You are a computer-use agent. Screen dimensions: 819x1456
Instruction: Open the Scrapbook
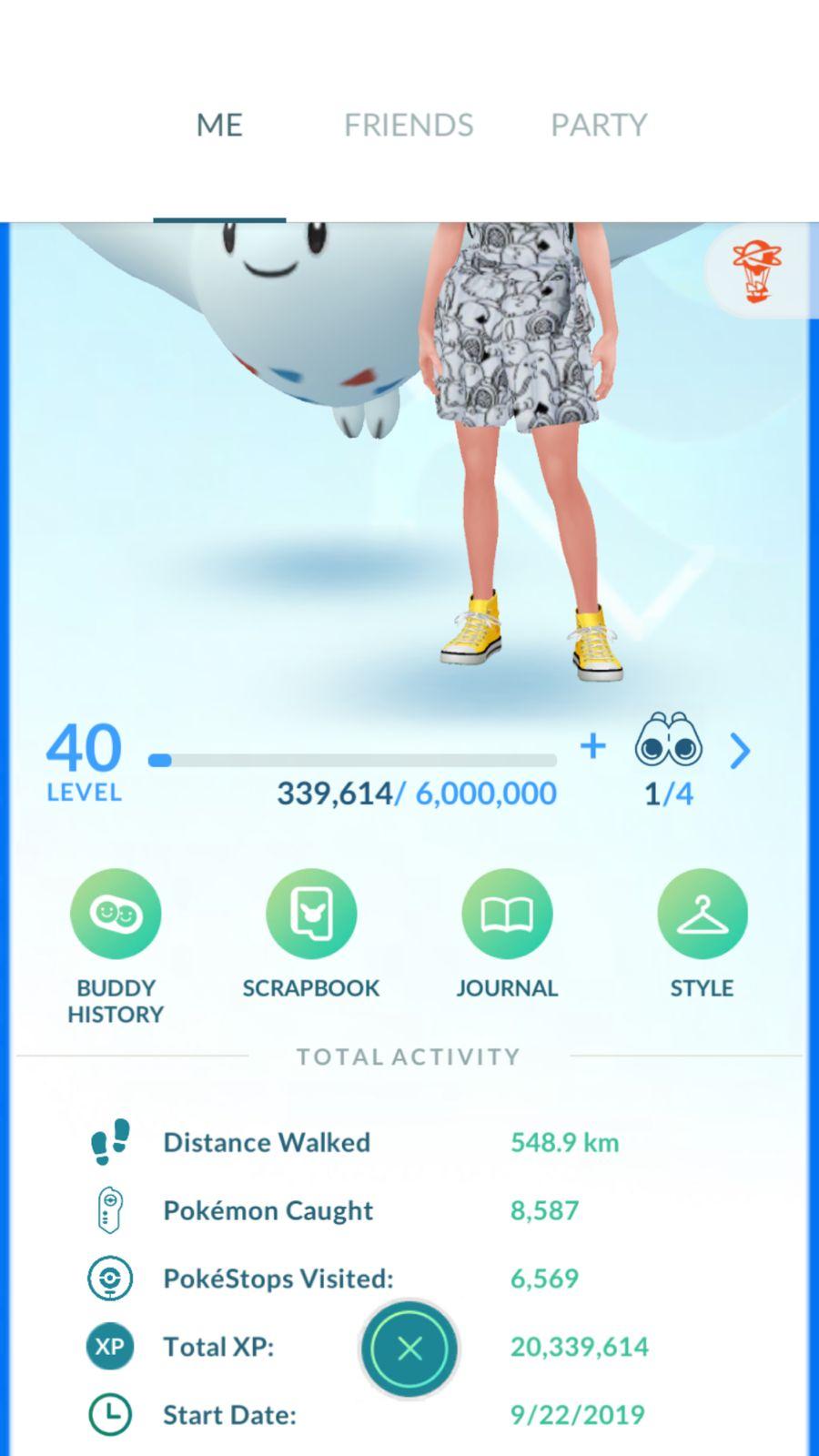[x=311, y=914]
